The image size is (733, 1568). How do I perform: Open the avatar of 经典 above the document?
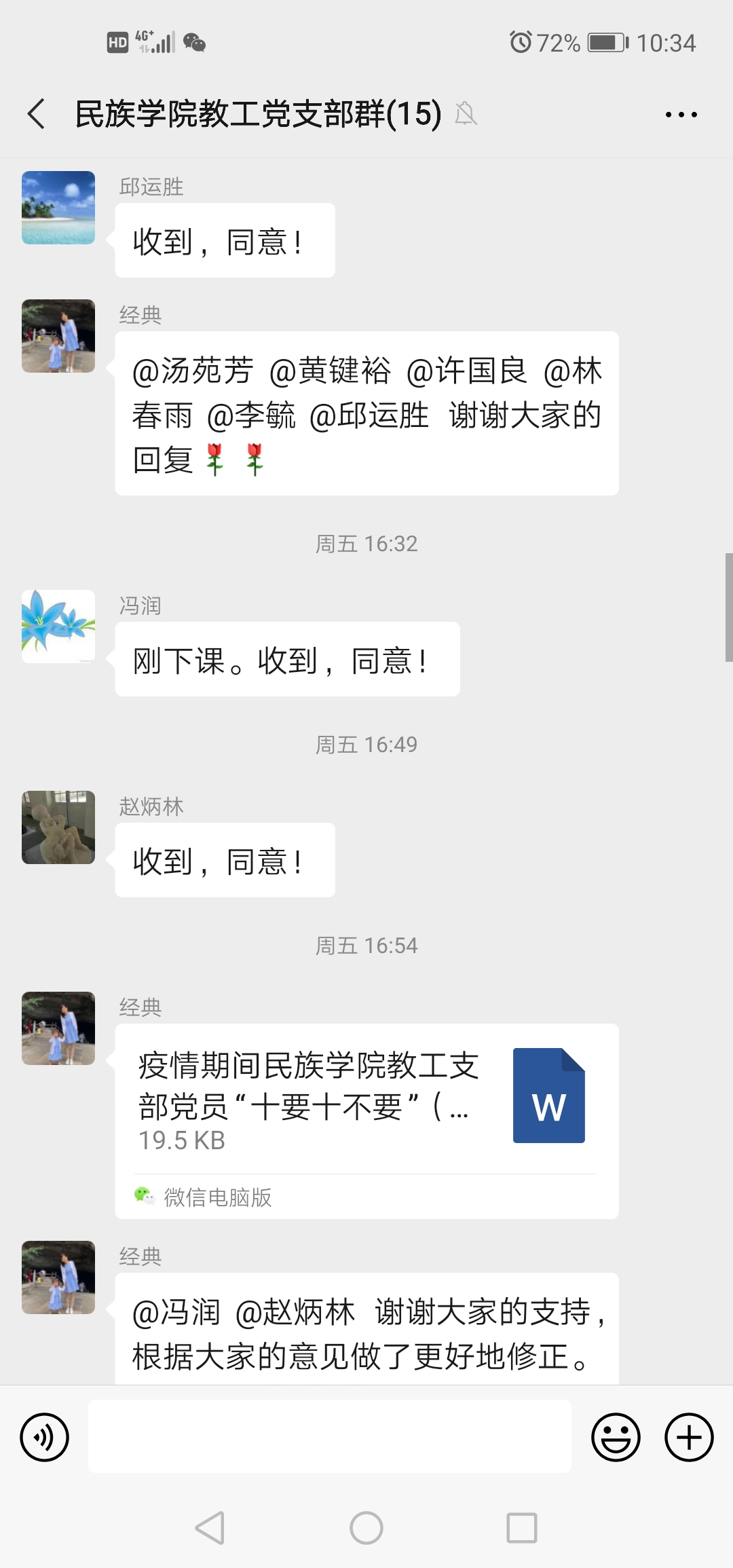pyautogui.click(x=58, y=1028)
